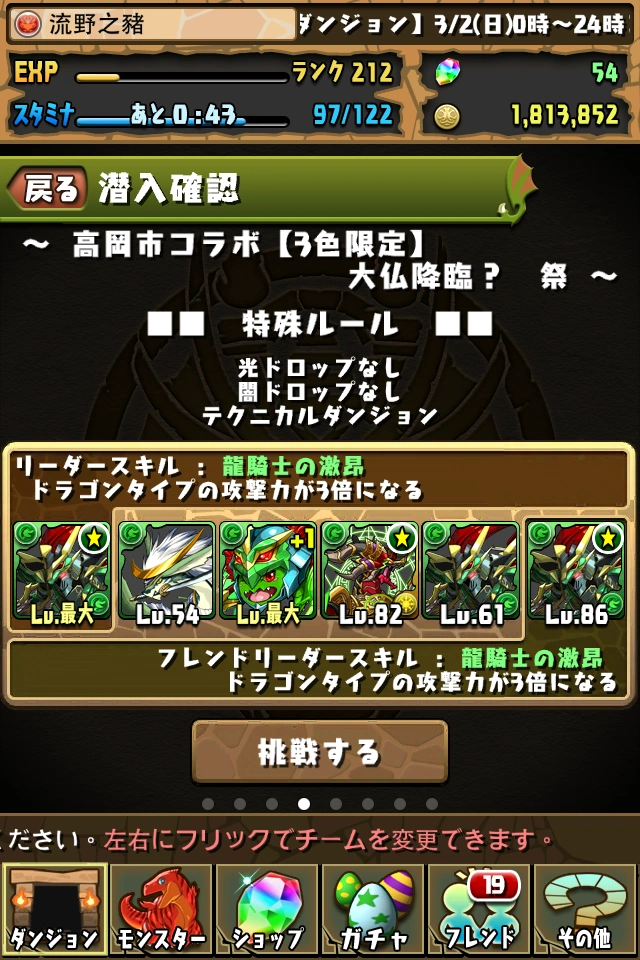The image size is (640, 960).
Task: Select the Lv.86 friend leader monster
Action: coord(577,573)
